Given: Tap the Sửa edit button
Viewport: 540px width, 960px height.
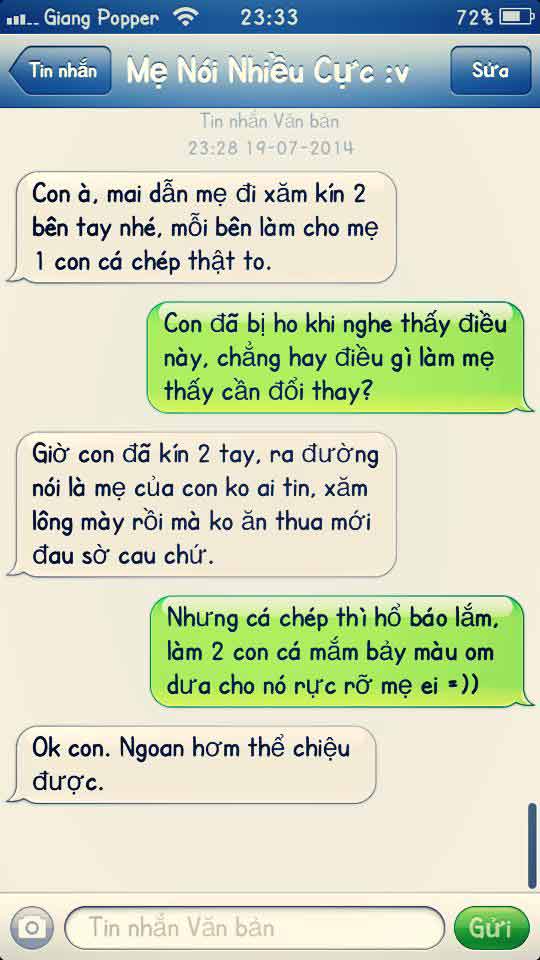Looking at the screenshot, I should point(490,70).
